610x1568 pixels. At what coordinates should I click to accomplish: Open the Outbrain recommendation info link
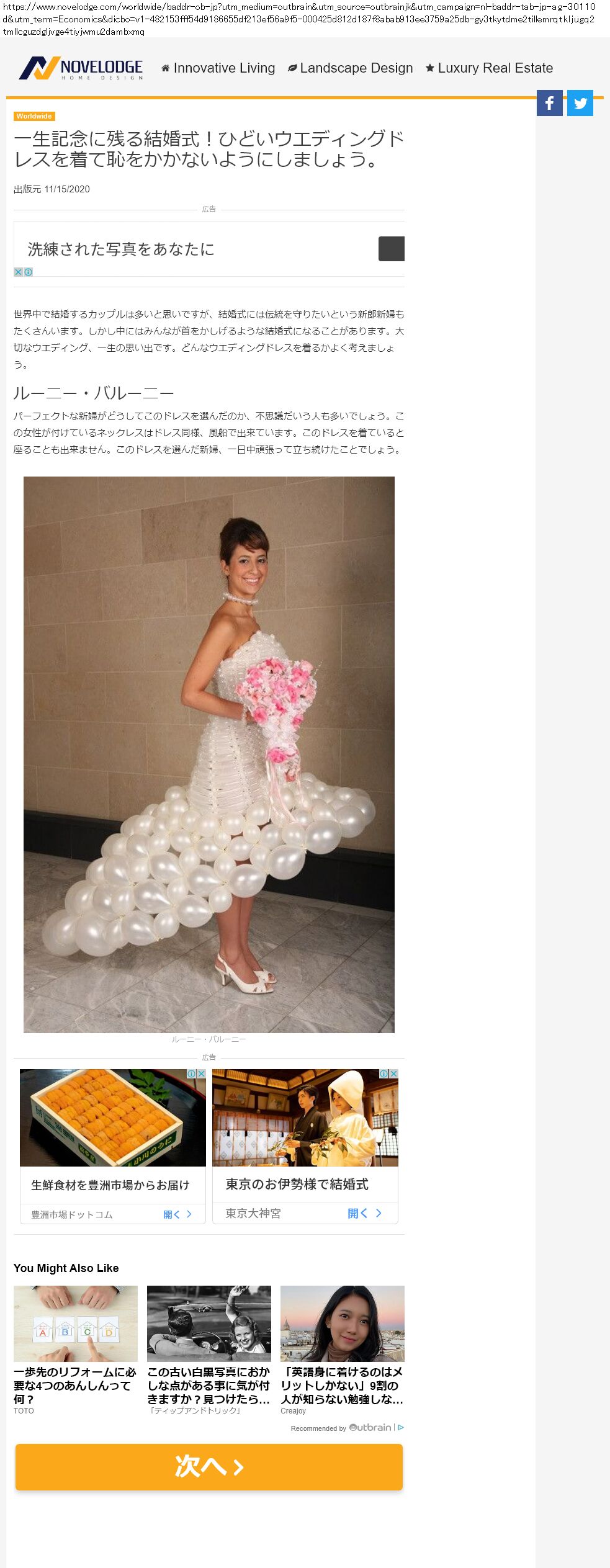(401, 1427)
